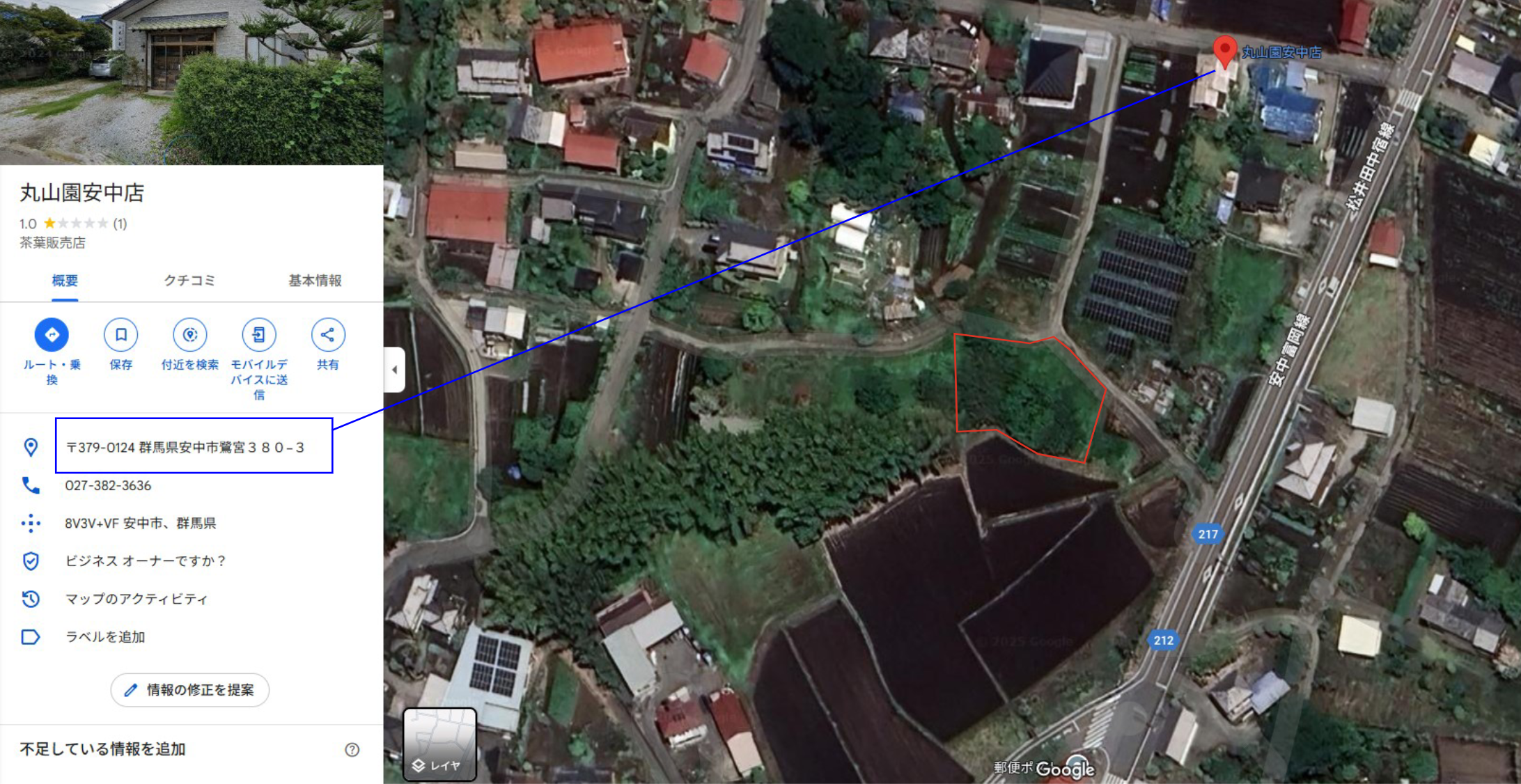The height and width of the screenshot is (784, 1521).
Task: Switch to the クチコミ tab
Action: pyautogui.click(x=189, y=281)
